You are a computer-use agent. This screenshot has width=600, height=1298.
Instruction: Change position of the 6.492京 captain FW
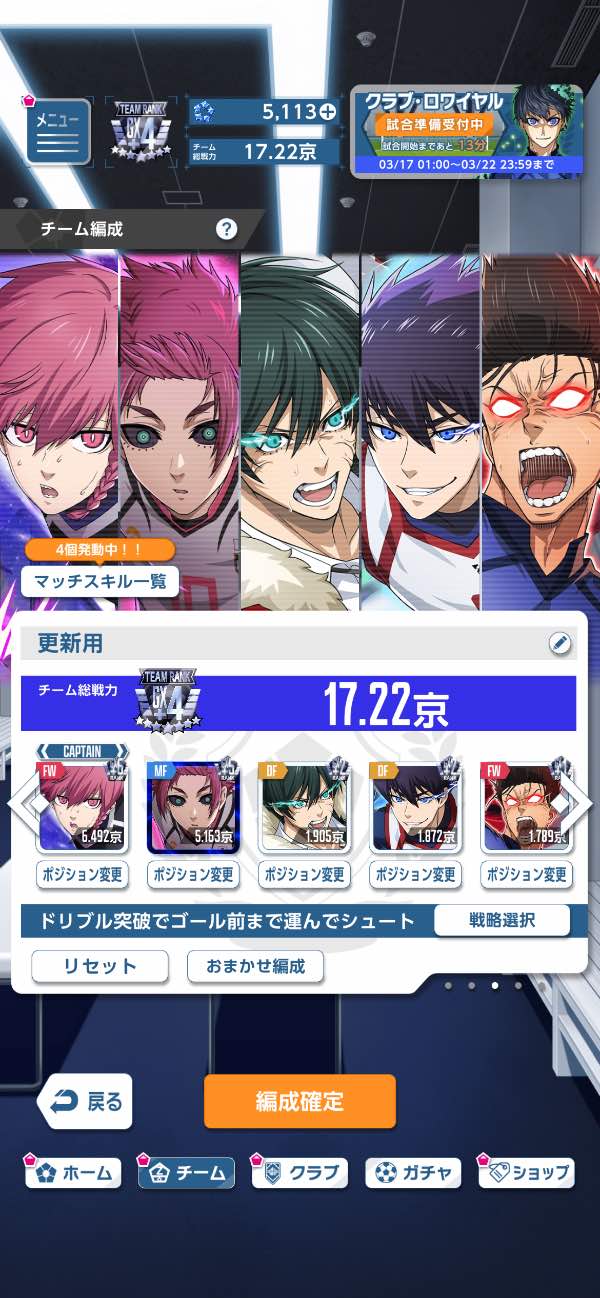(84, 874)
